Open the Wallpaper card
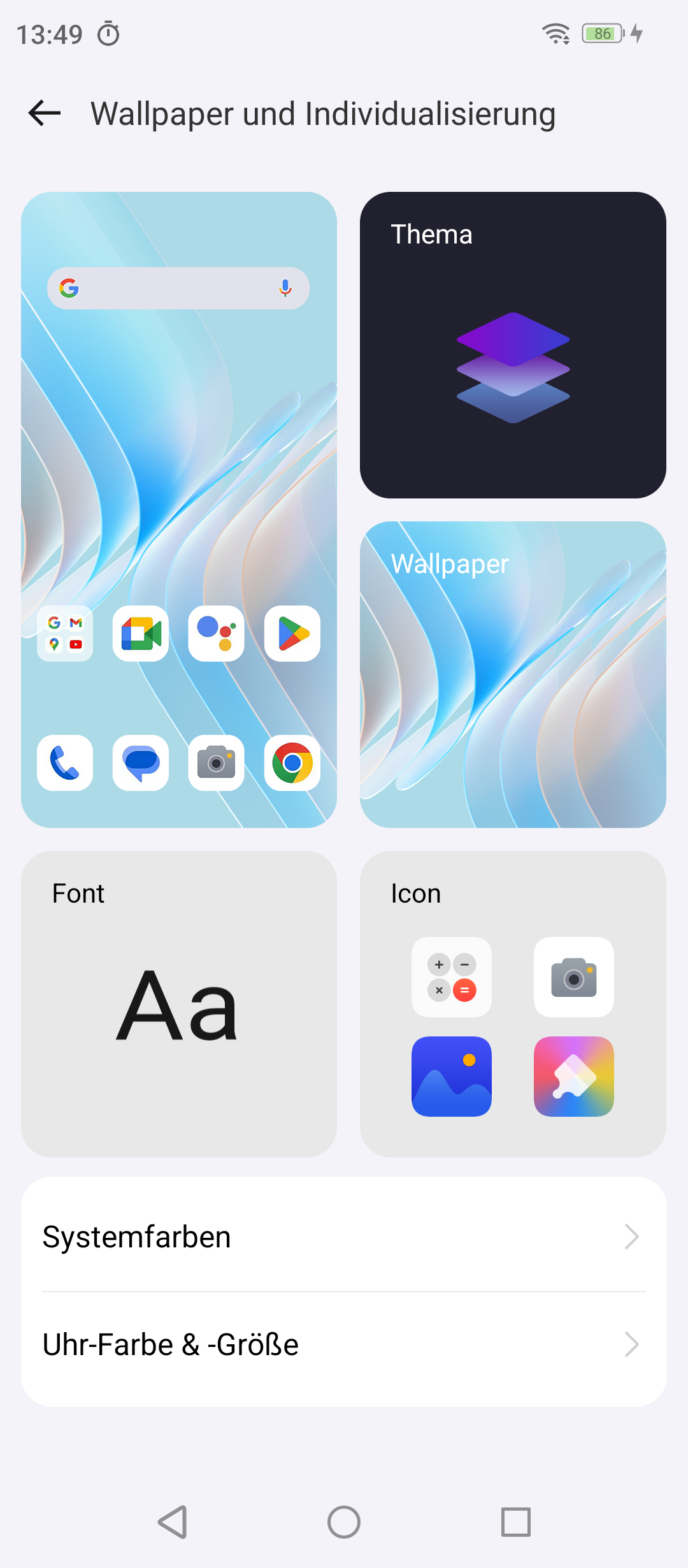Screen dimensions: 688x1568 click(513, 674)
